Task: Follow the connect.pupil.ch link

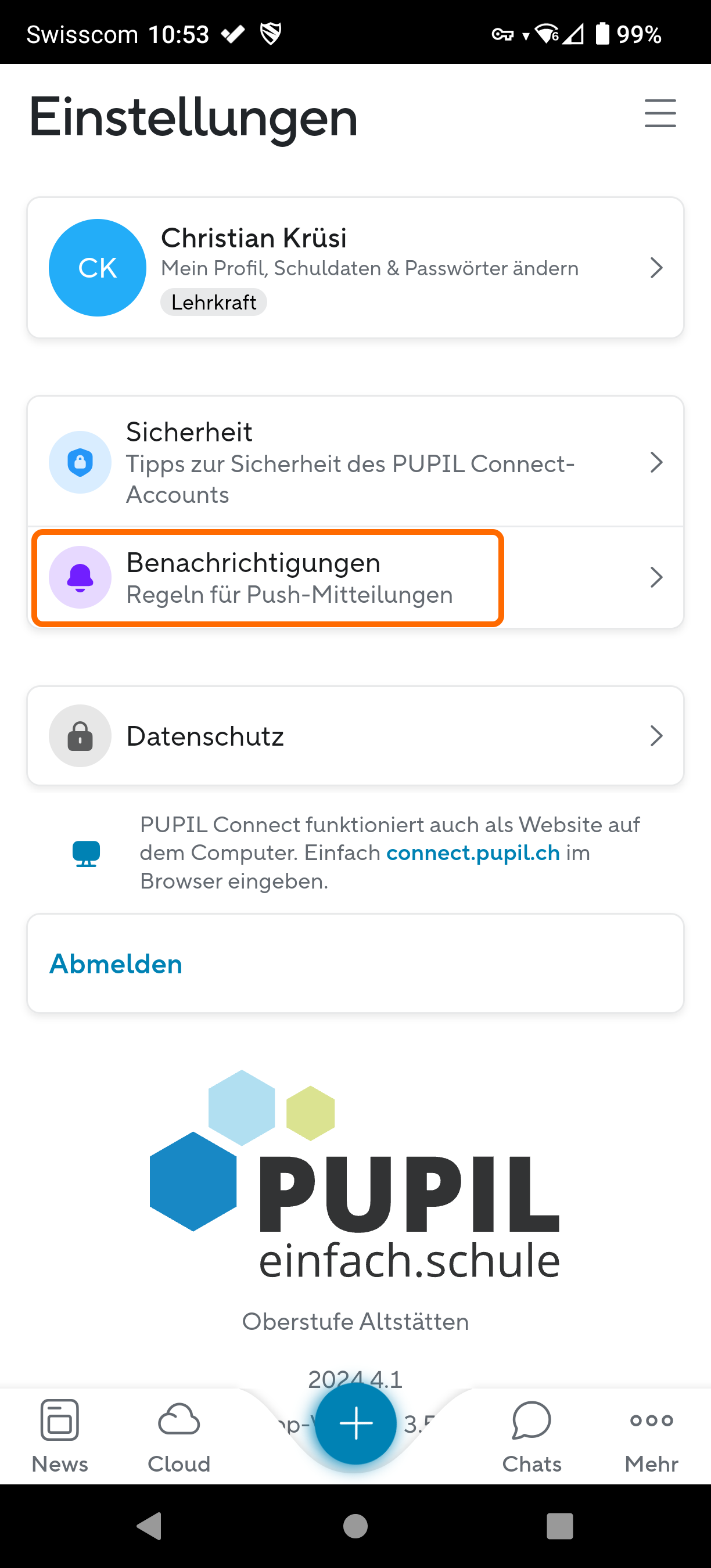Action: click(472, 853)
